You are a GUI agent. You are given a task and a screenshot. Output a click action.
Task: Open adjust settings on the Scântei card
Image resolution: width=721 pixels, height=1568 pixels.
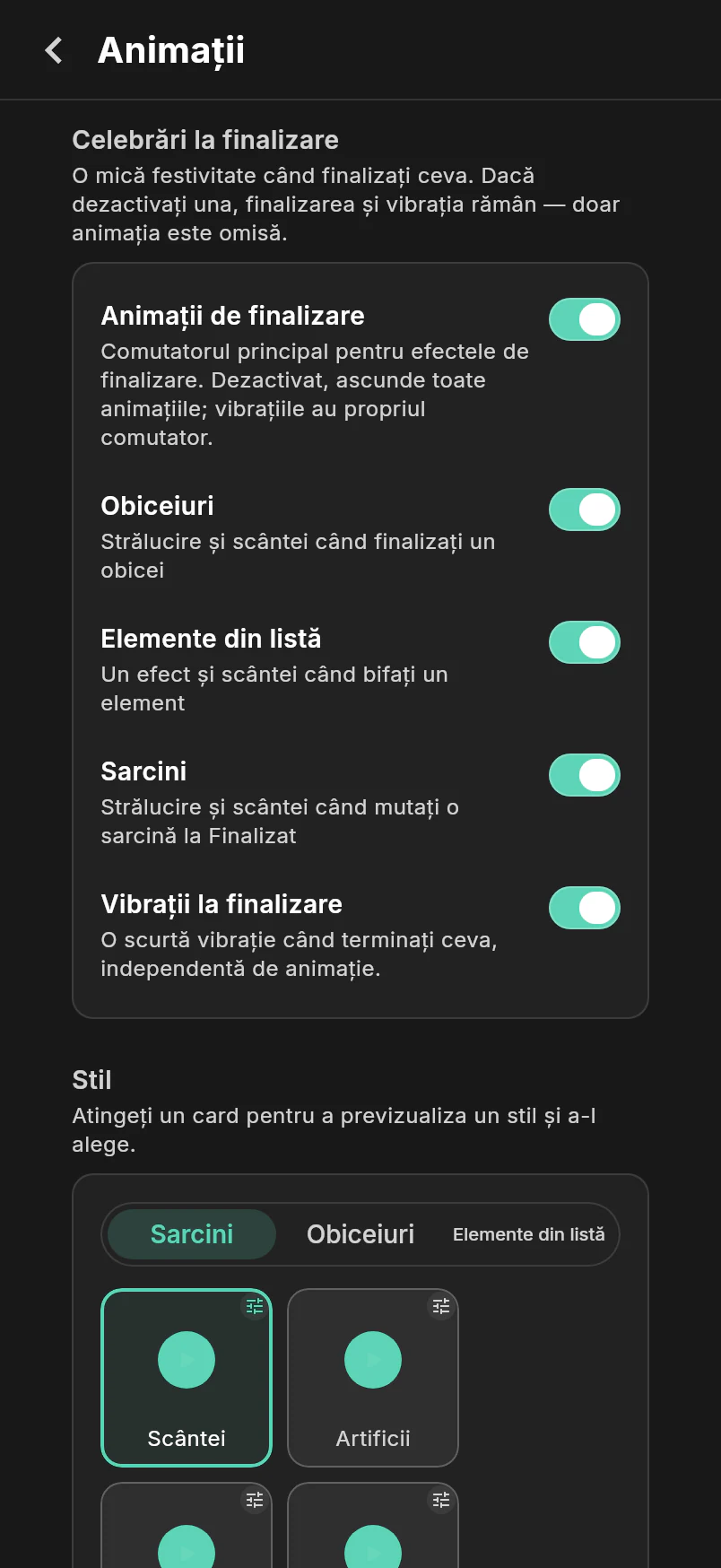click(x=255, y=1306)
